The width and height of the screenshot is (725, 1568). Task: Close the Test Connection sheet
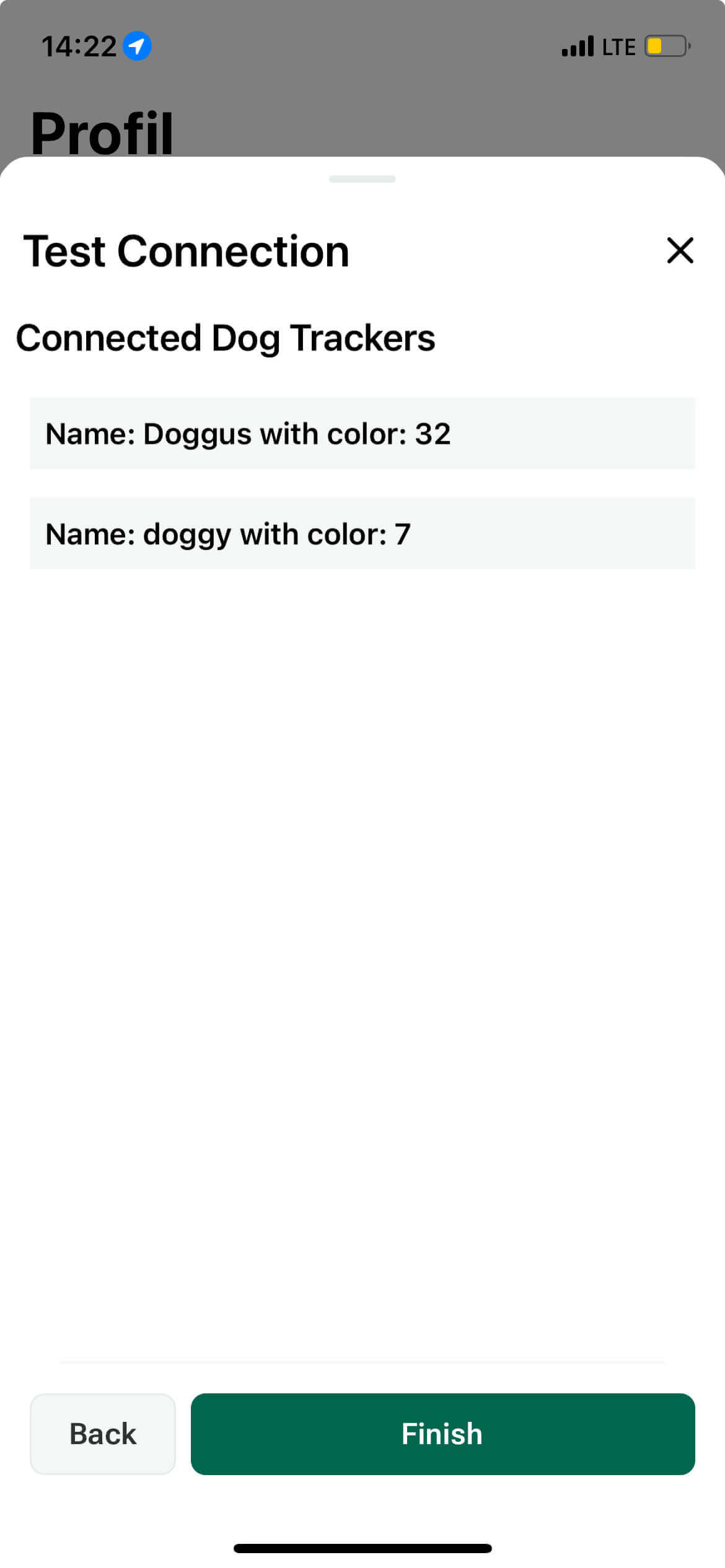pyautogui.click(x=680, y=250)
